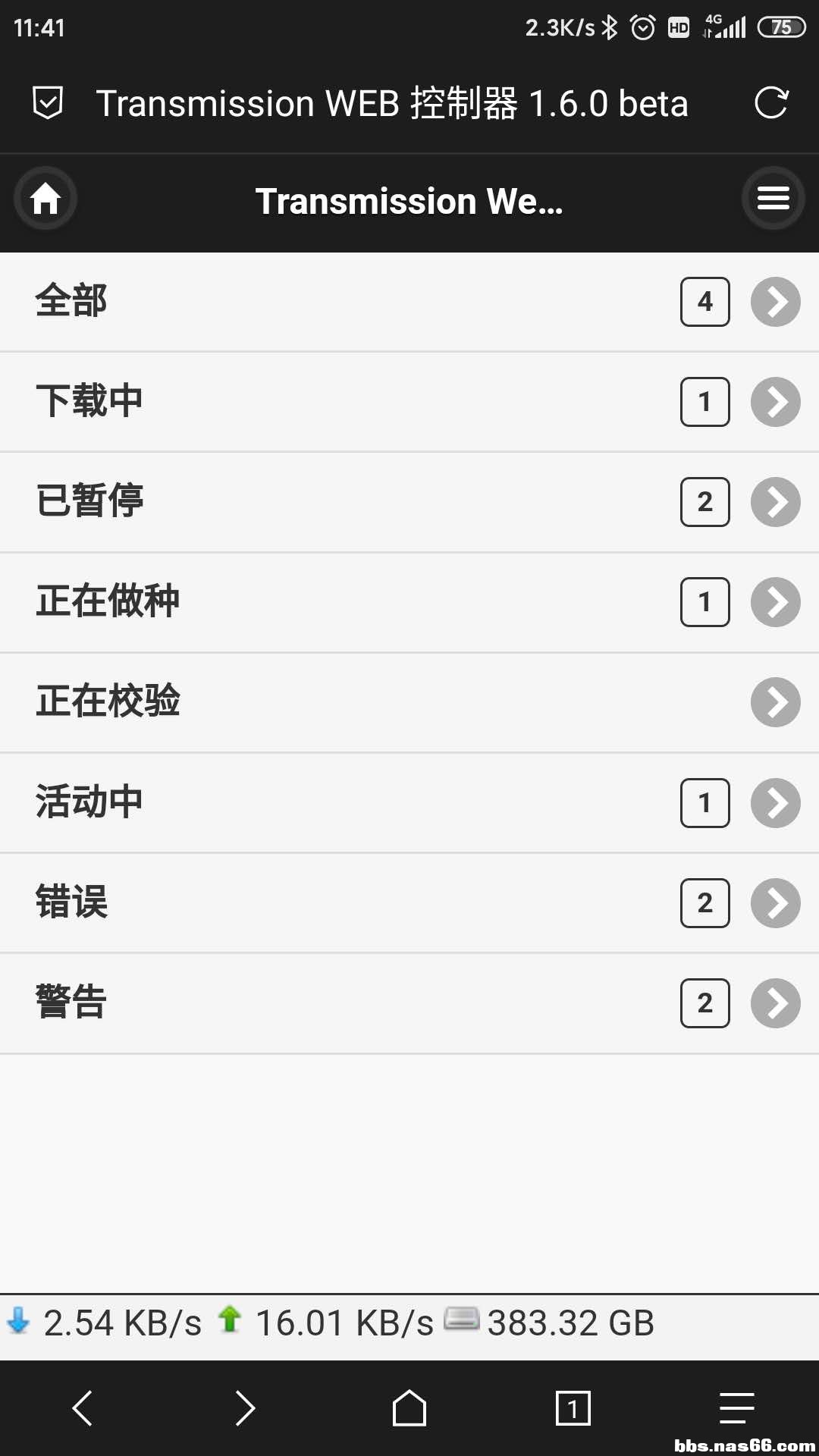View the 已暂停 torrents
The height and width of the screenshot is (1456, 819).
(x=409, y=502)
